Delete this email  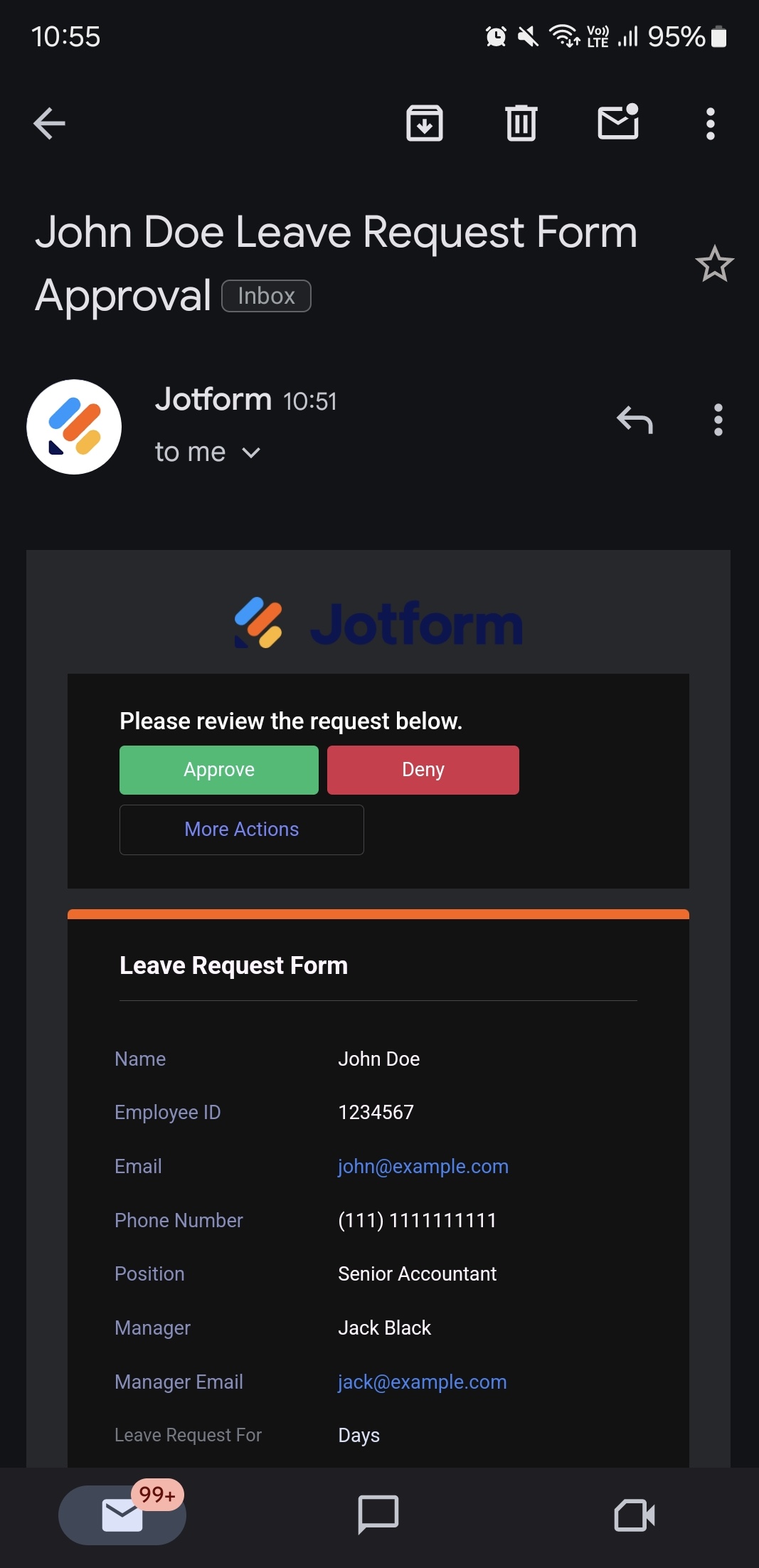tap(521, 124)
